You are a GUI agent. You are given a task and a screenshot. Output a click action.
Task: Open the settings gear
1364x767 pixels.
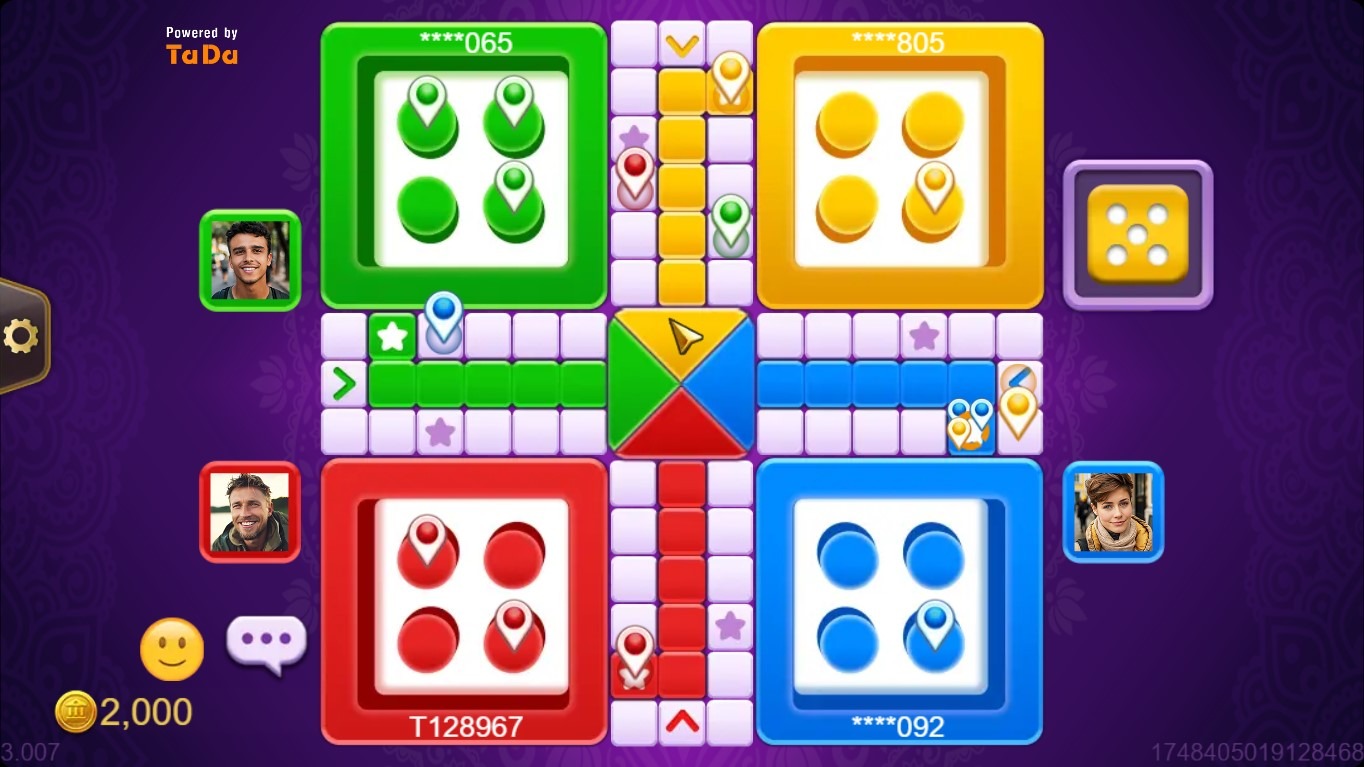click(x=20, y=337)
